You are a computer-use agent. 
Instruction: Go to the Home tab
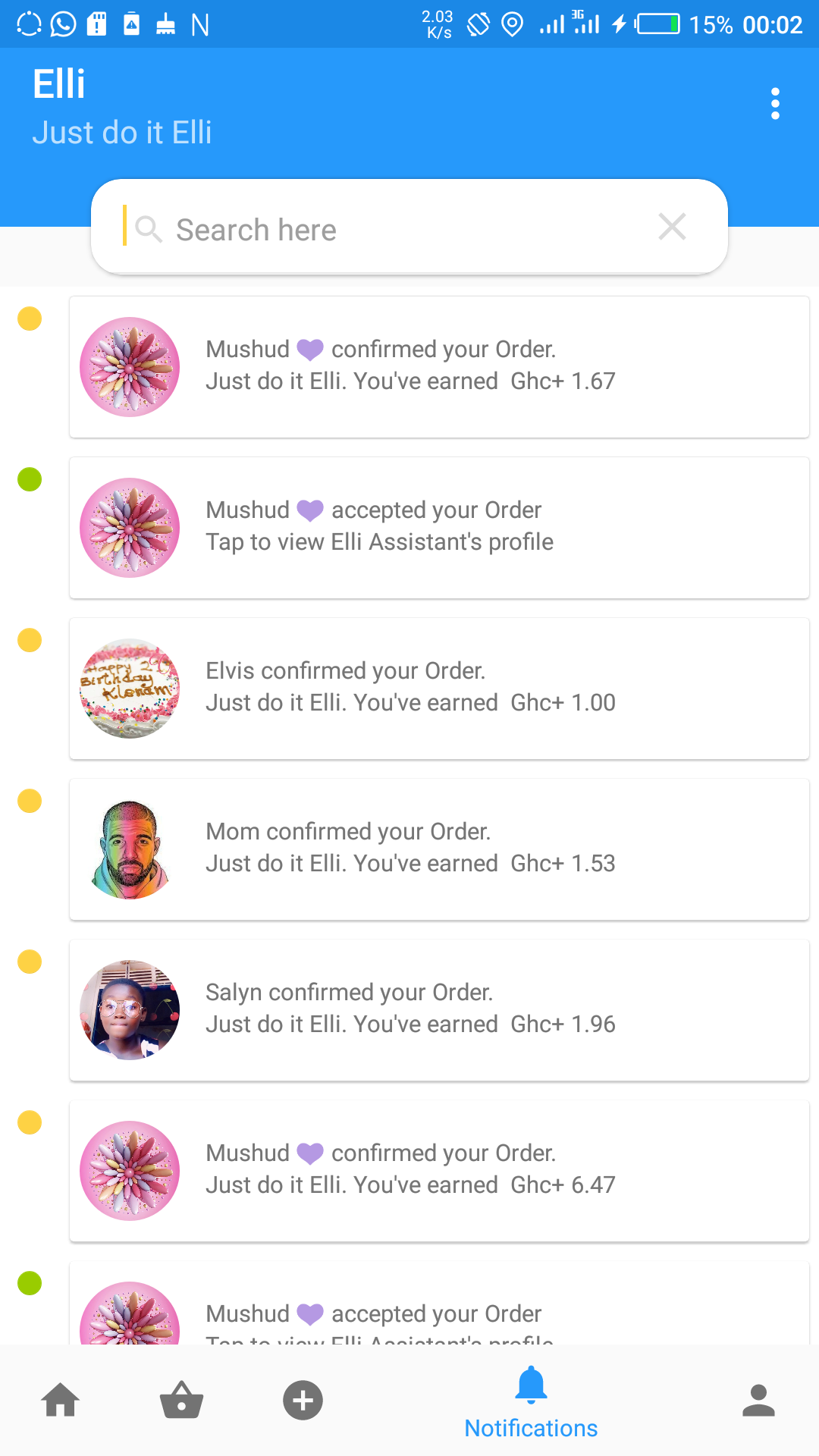point(61,1400)
